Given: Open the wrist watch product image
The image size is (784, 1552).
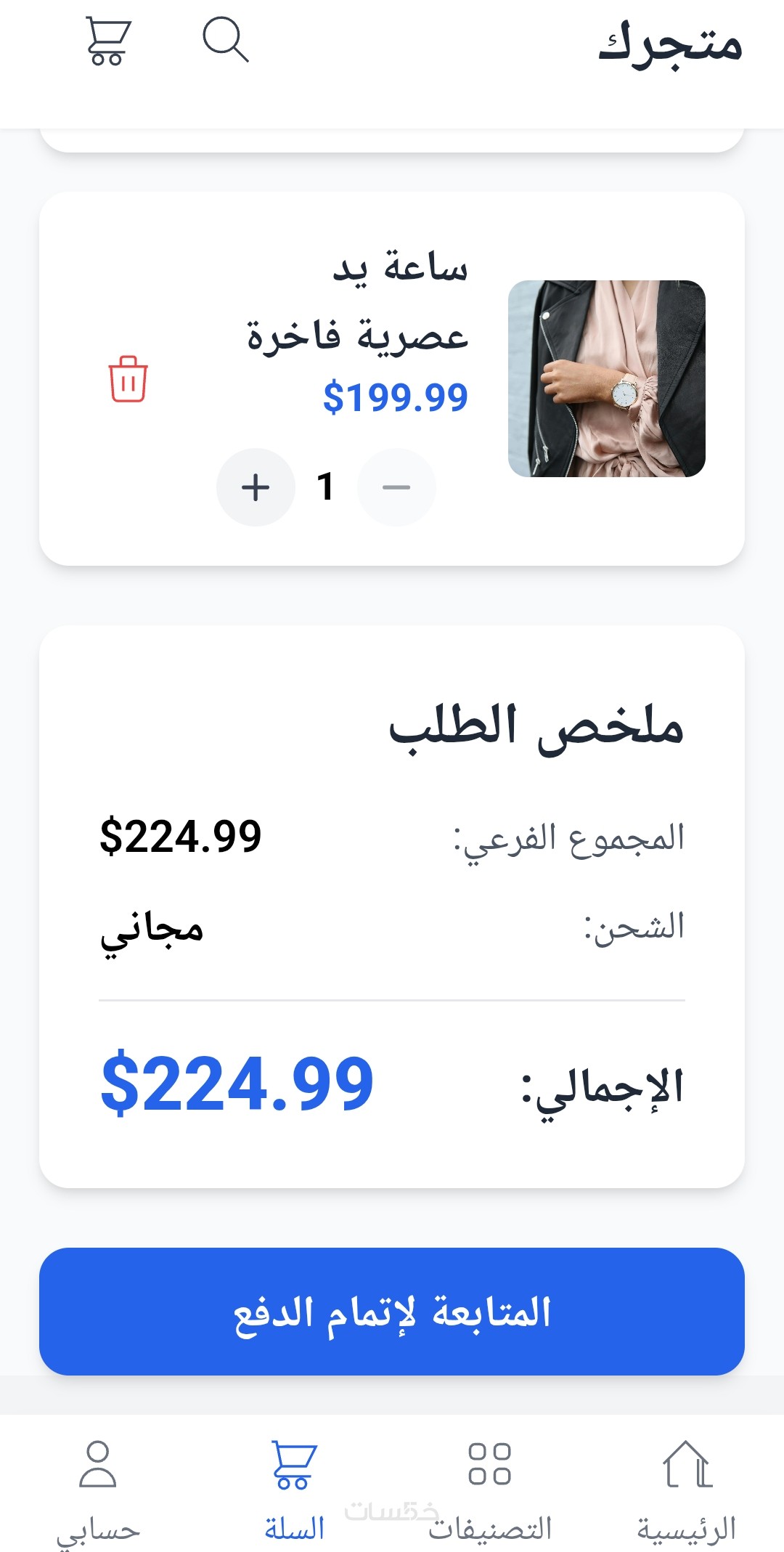Looking at the screenshot, I should click(x=606, y=379).
